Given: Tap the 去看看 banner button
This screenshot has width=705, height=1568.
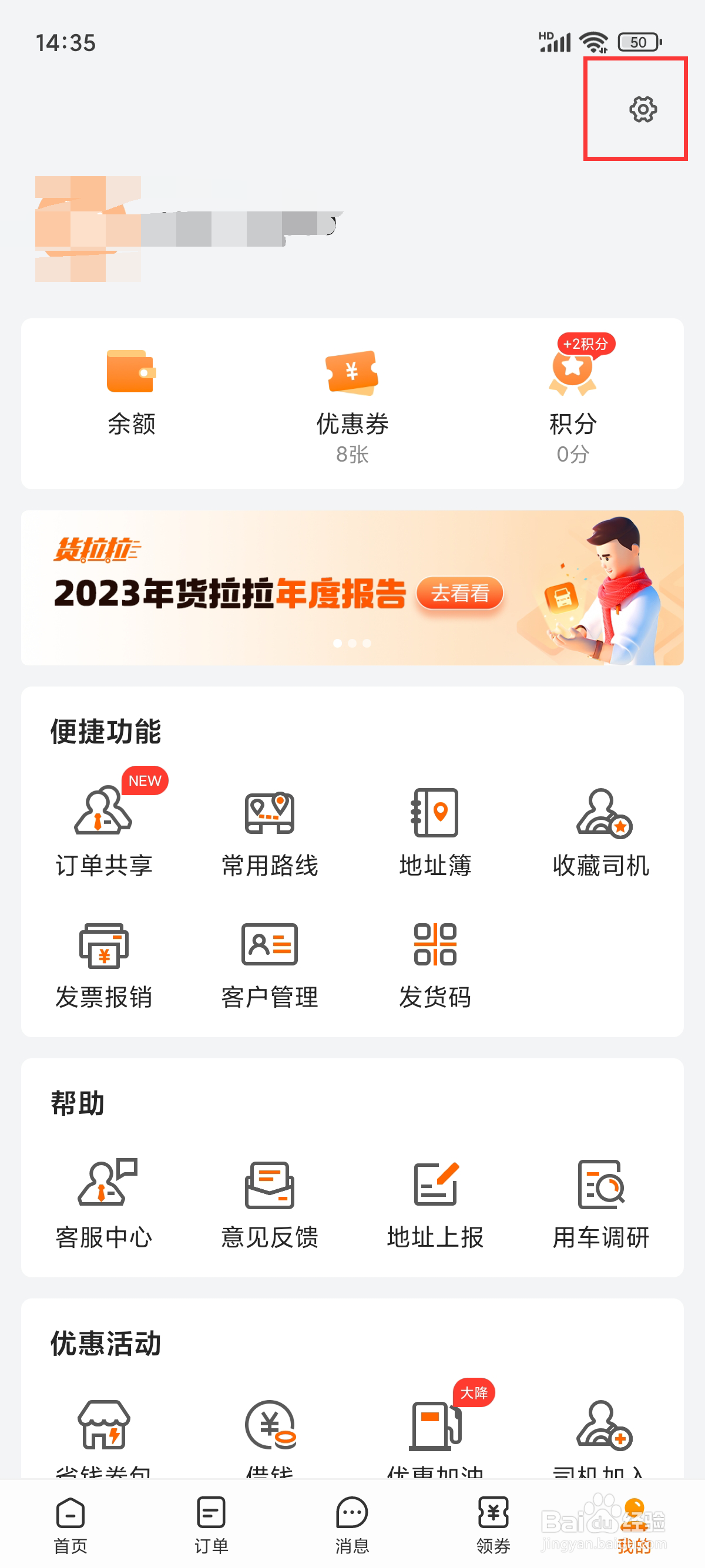Looking at the screenshot, I should tap(461, 594).
